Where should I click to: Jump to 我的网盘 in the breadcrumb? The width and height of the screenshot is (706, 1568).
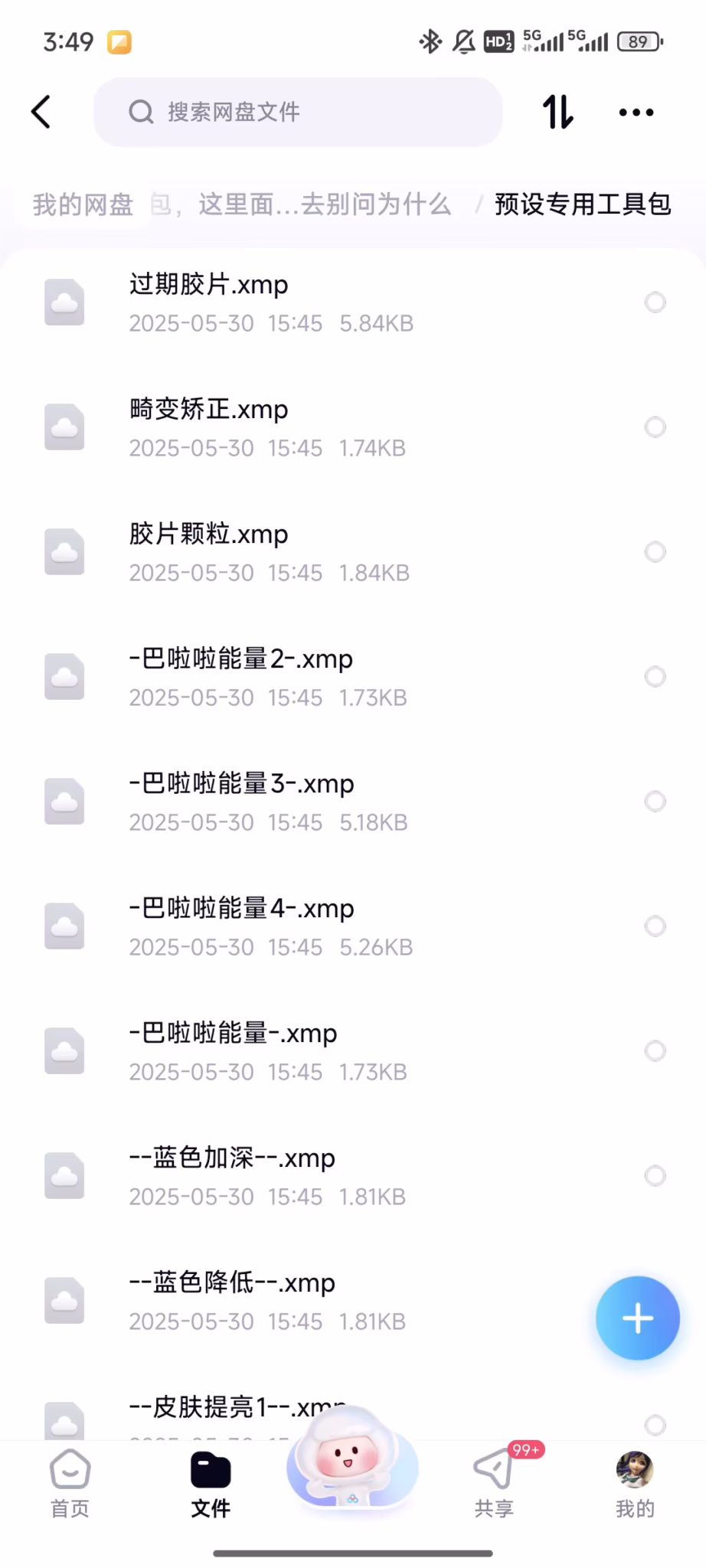[83, 205]
